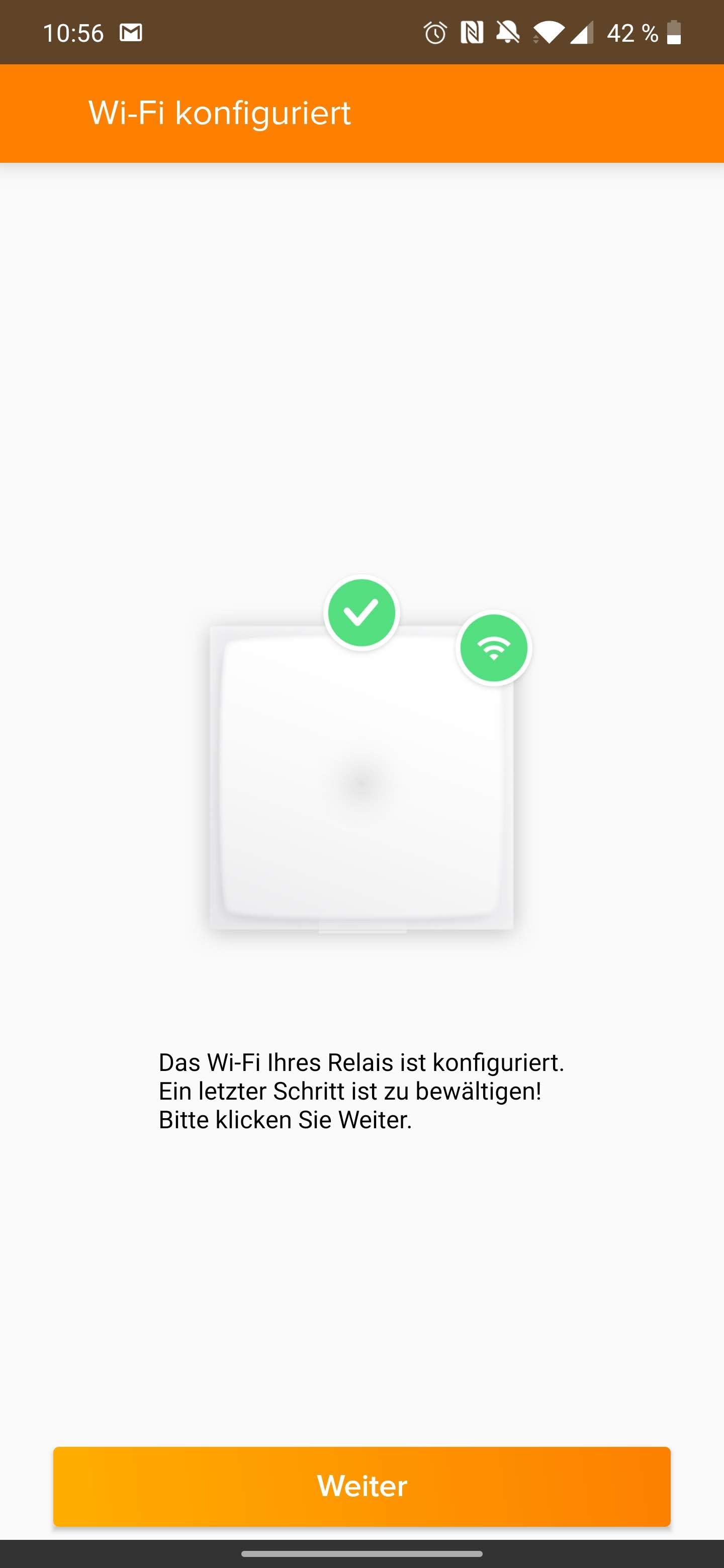724x1568 pixels.
Task: Tap the Weiter button to continue
Action: click(x=361, y=1486)
